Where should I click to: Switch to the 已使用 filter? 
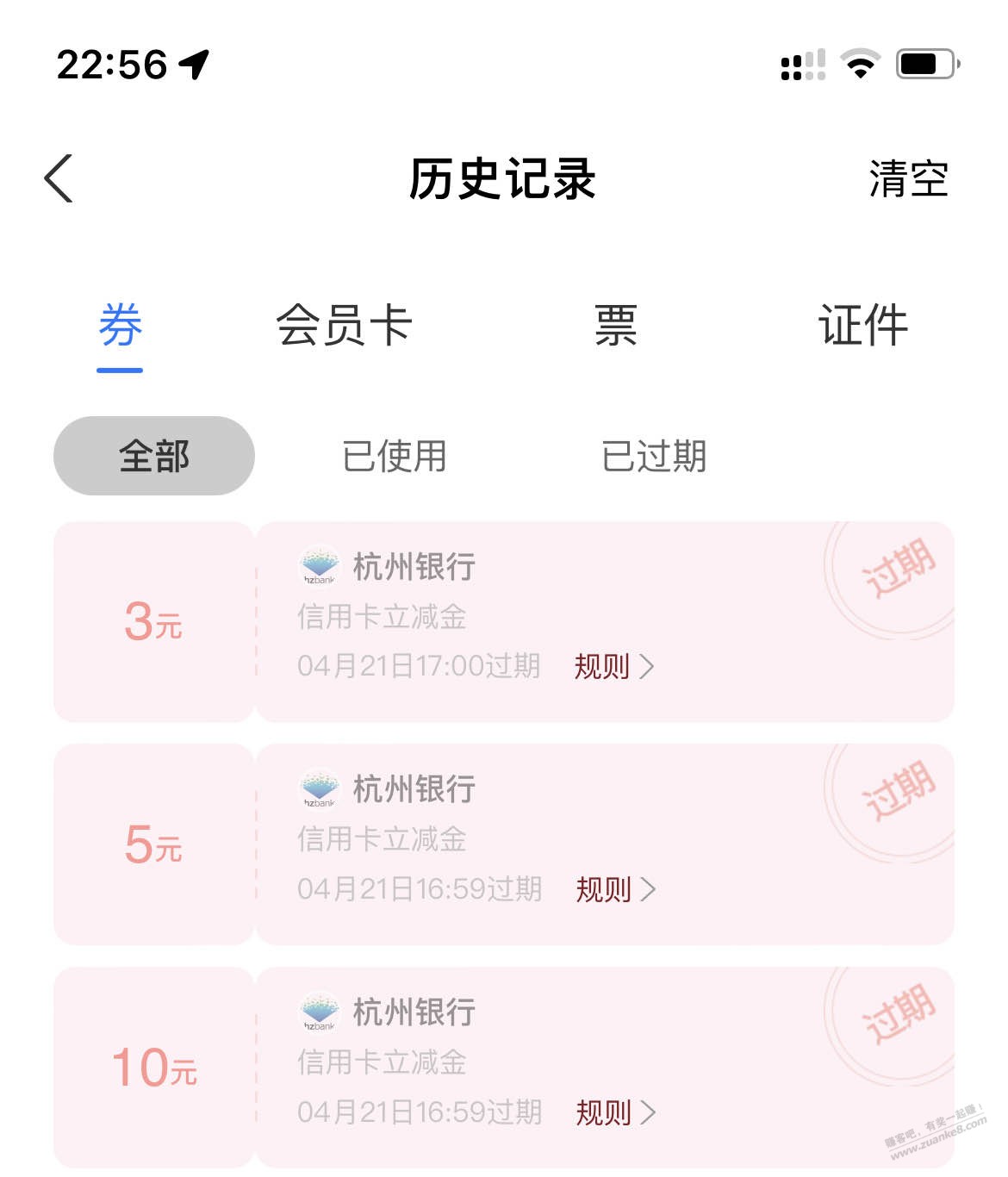pyautogui.click(x=395, y=457)
